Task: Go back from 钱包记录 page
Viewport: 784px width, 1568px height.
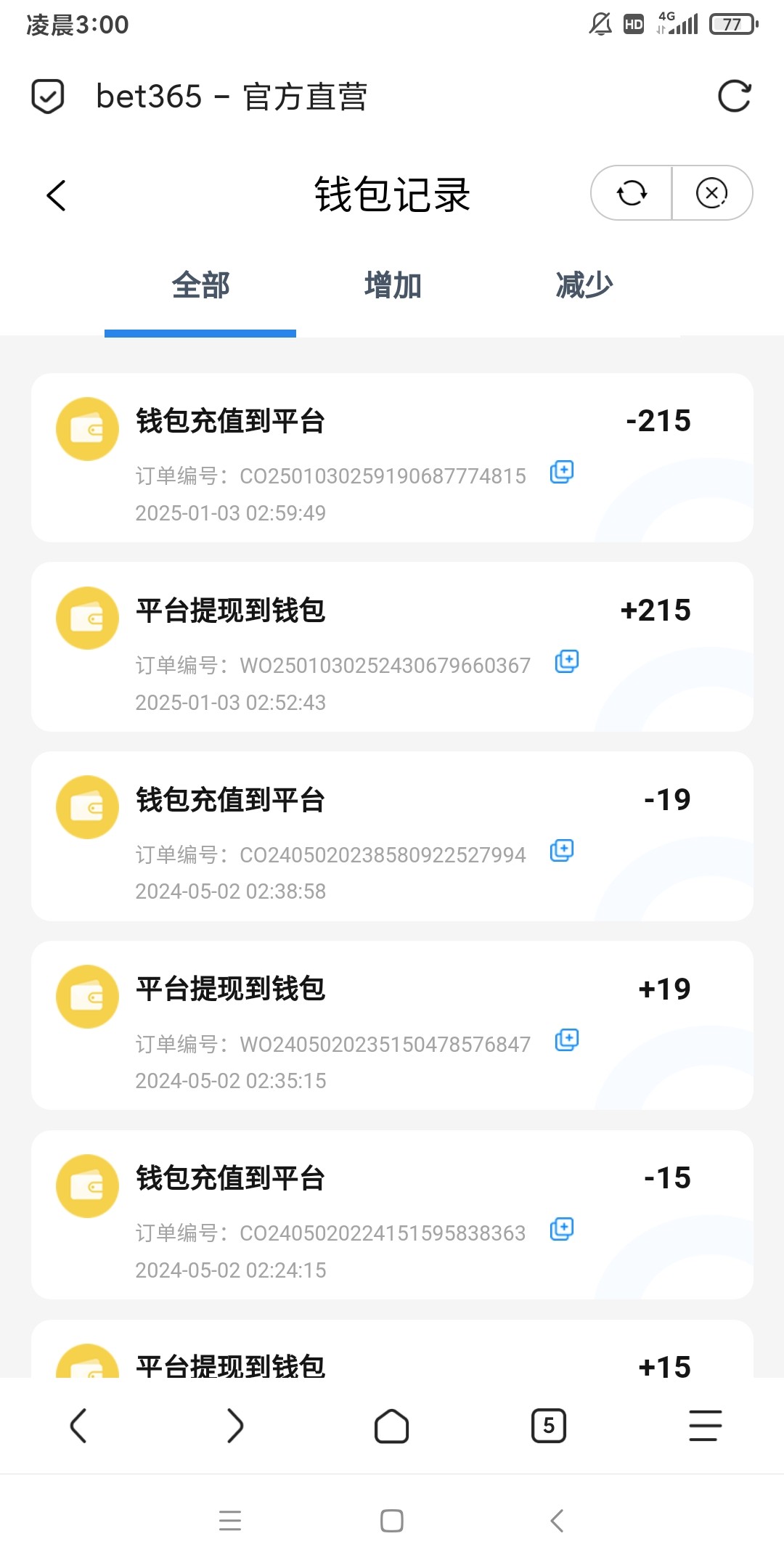Action: (57, 195)
